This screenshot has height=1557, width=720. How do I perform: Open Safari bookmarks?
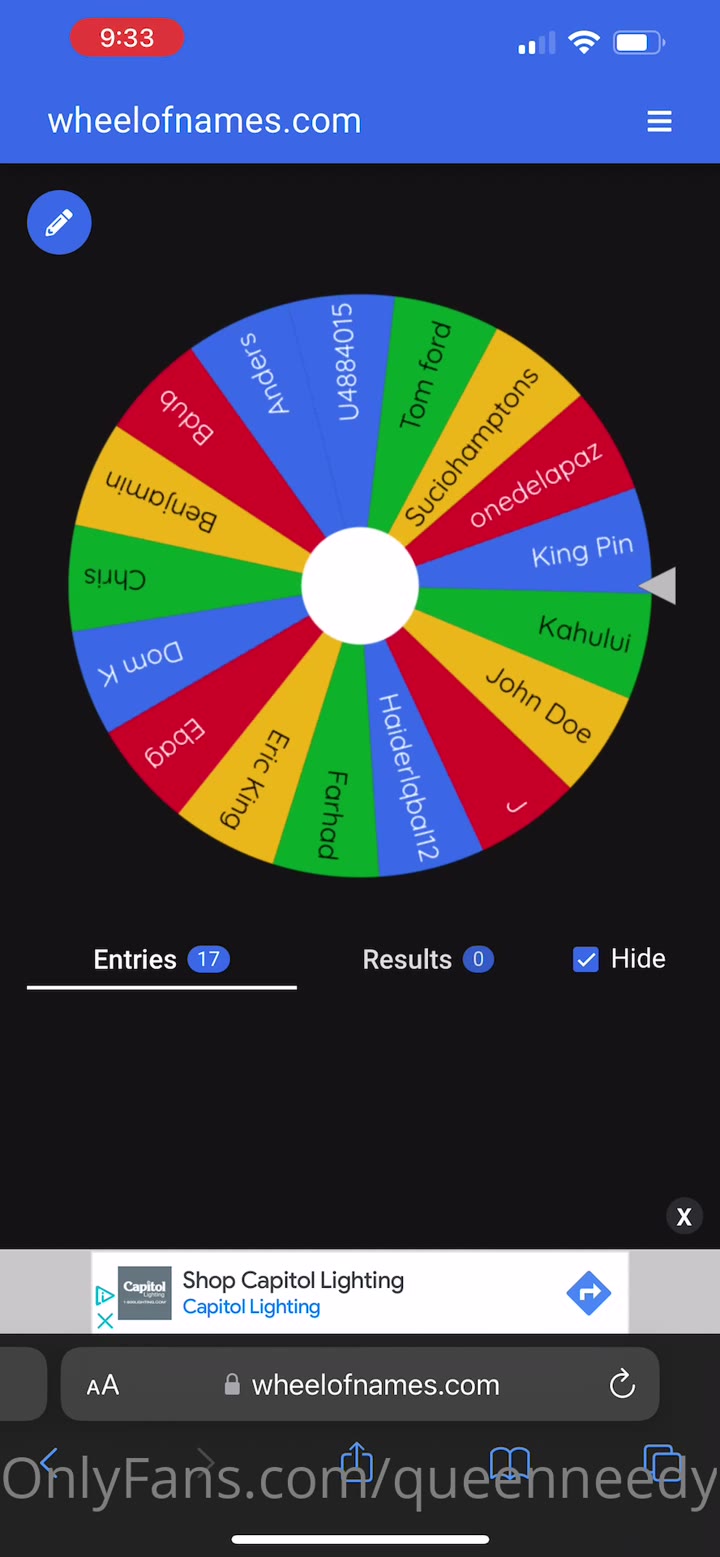pos(509,1463)
